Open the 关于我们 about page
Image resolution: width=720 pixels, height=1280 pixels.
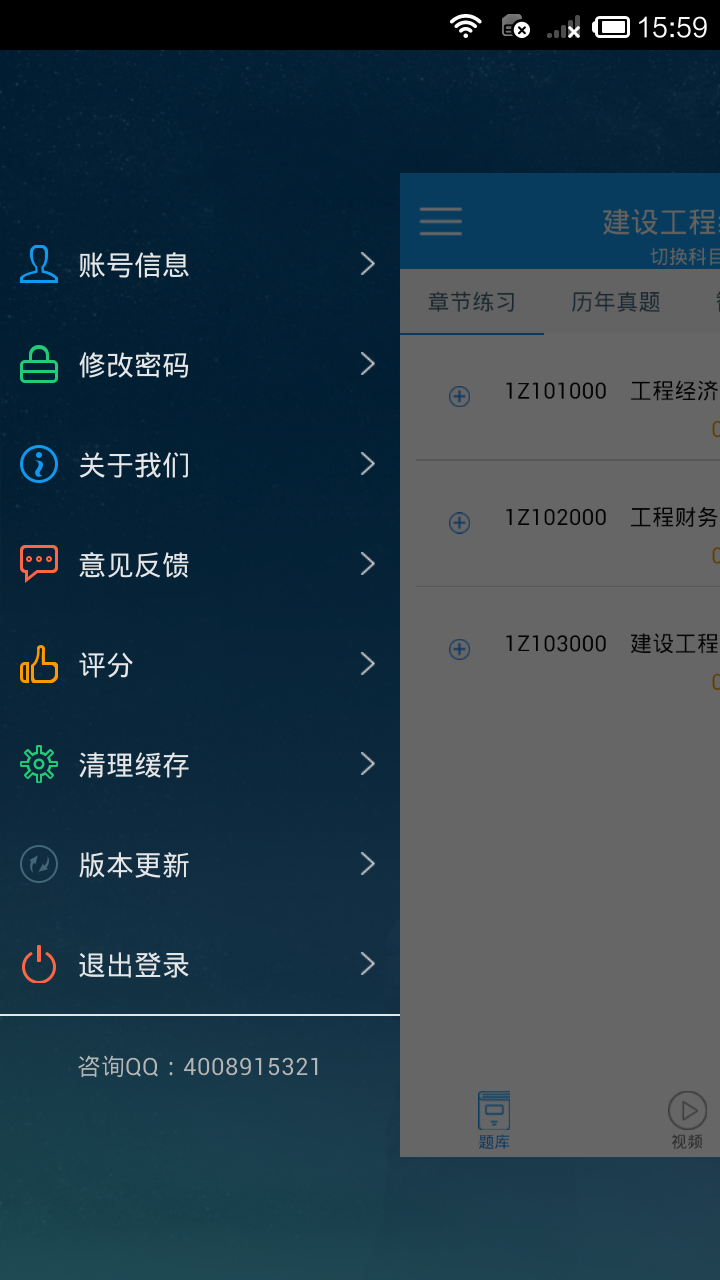click(198, 465)
